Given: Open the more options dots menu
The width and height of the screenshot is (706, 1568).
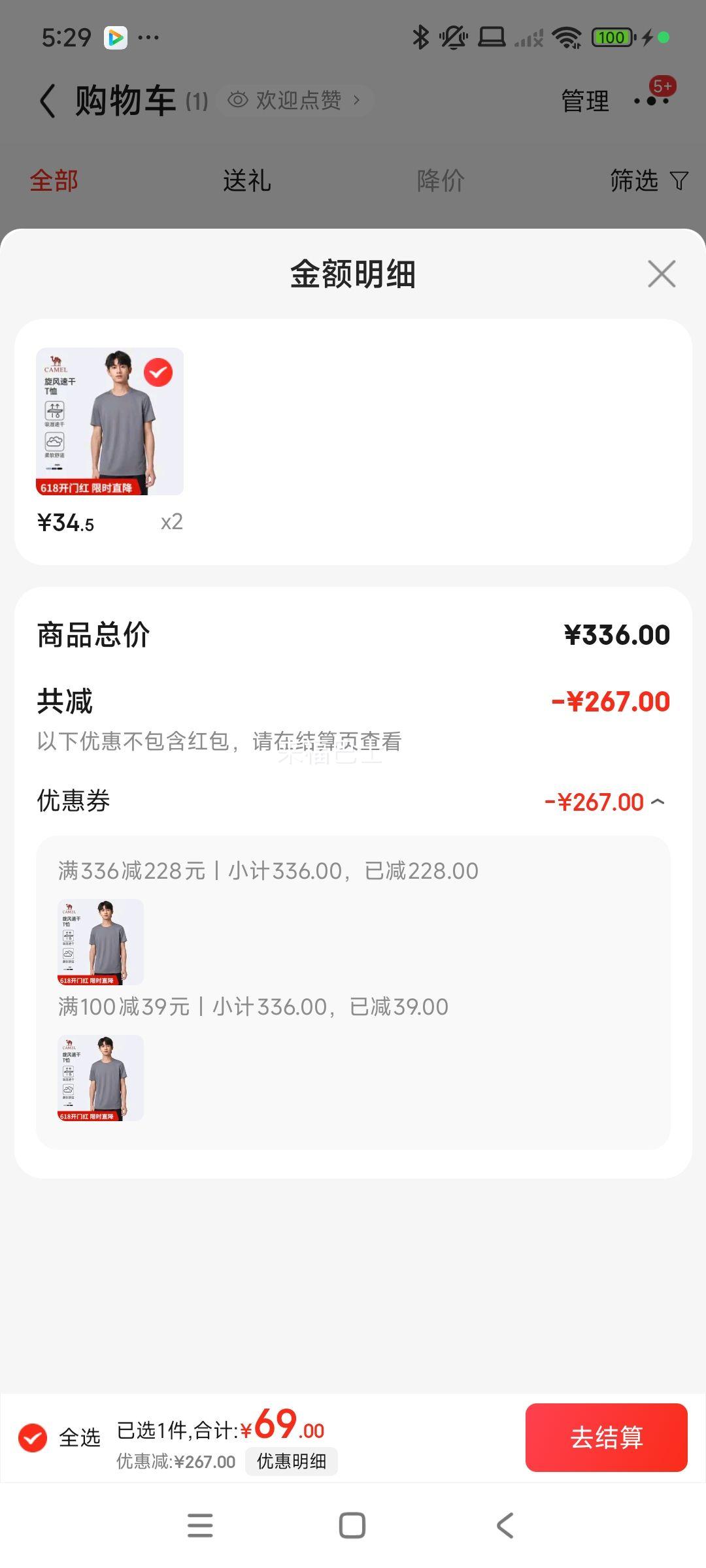Looking at the screenshot, I should click(x=652, y=101).
